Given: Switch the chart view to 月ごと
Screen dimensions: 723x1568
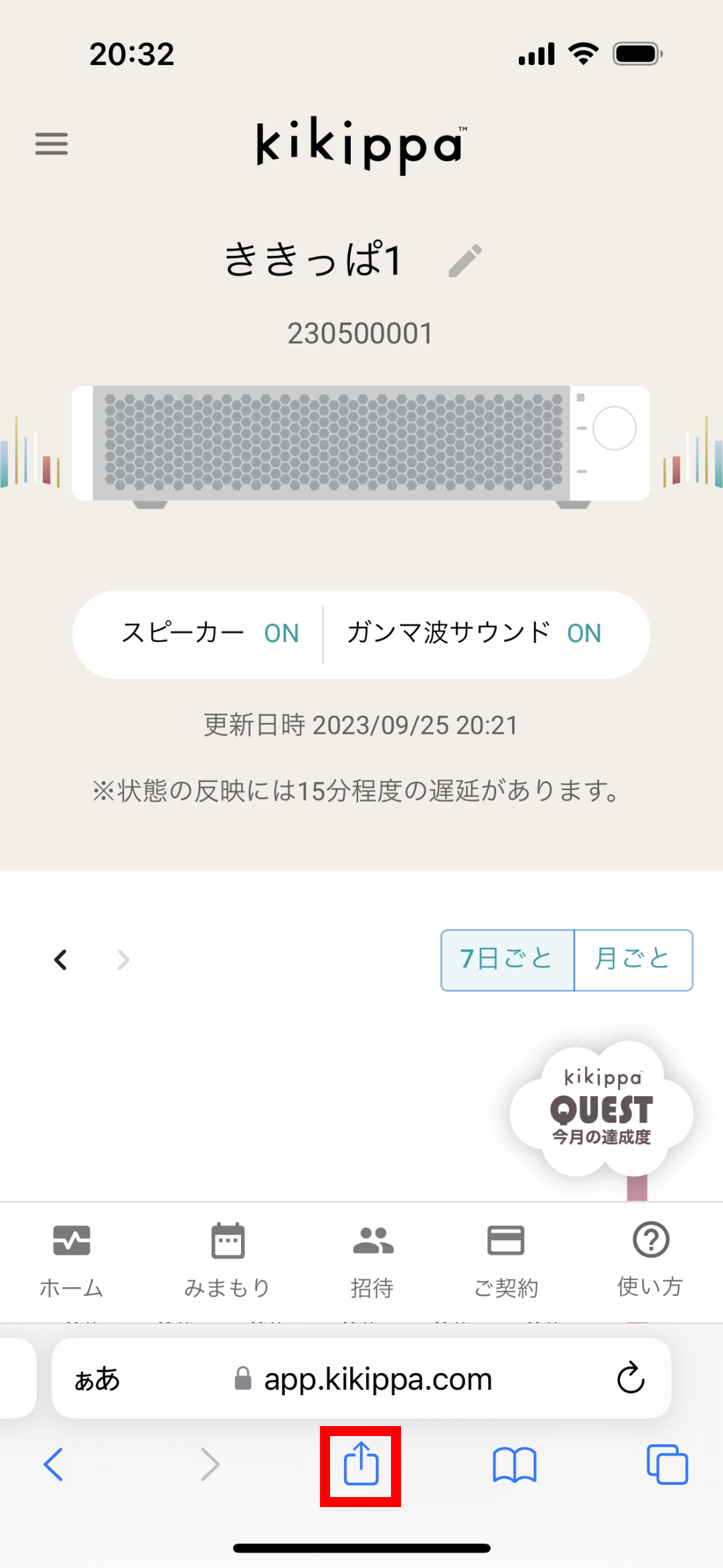Looking at the screenshot, I should (x=633, y=960).
